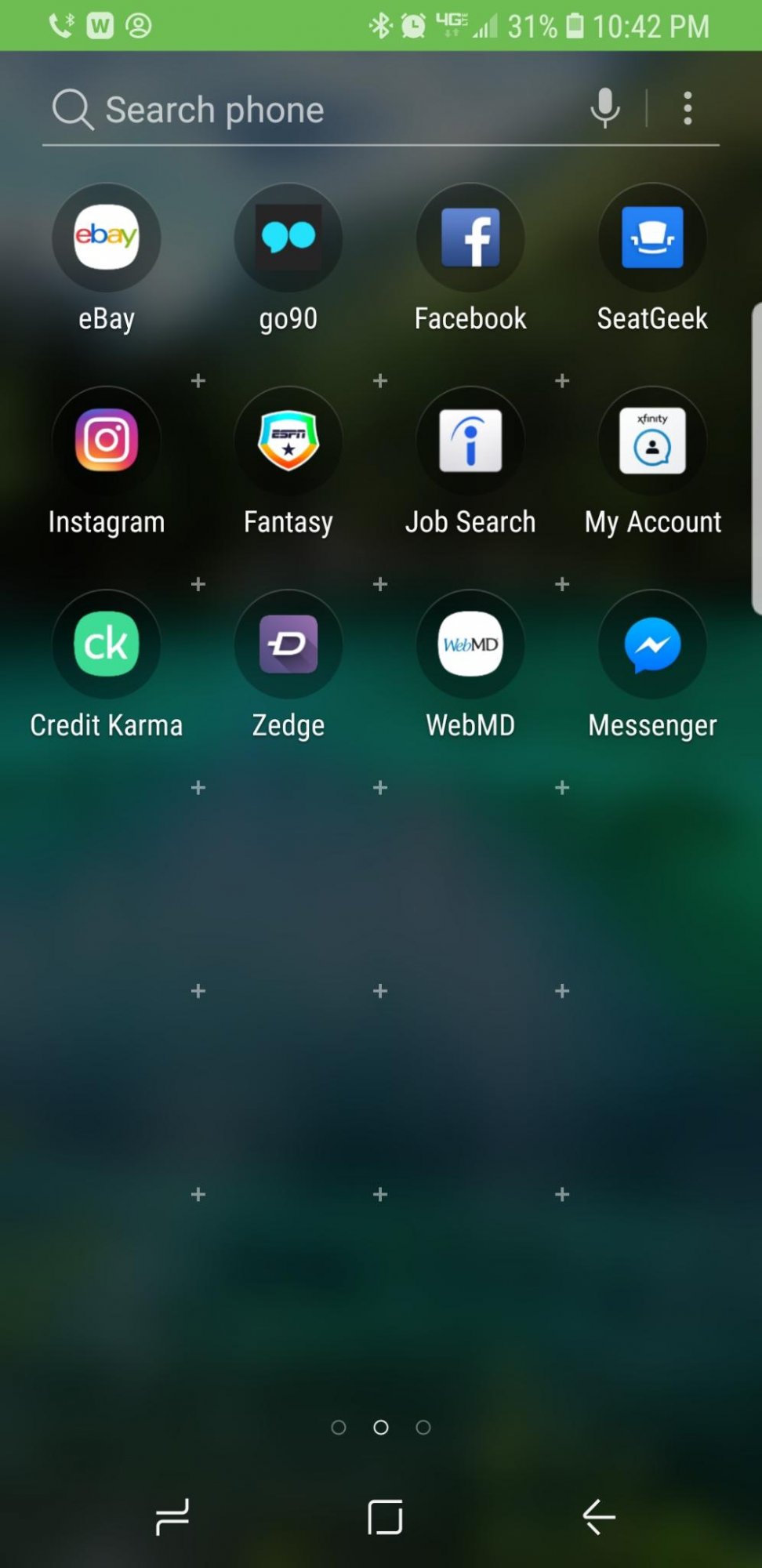Start voice search with the microphone
The height and width of the screenshot is (1568, 762).
pyautogui.click(x=605, y=108)
